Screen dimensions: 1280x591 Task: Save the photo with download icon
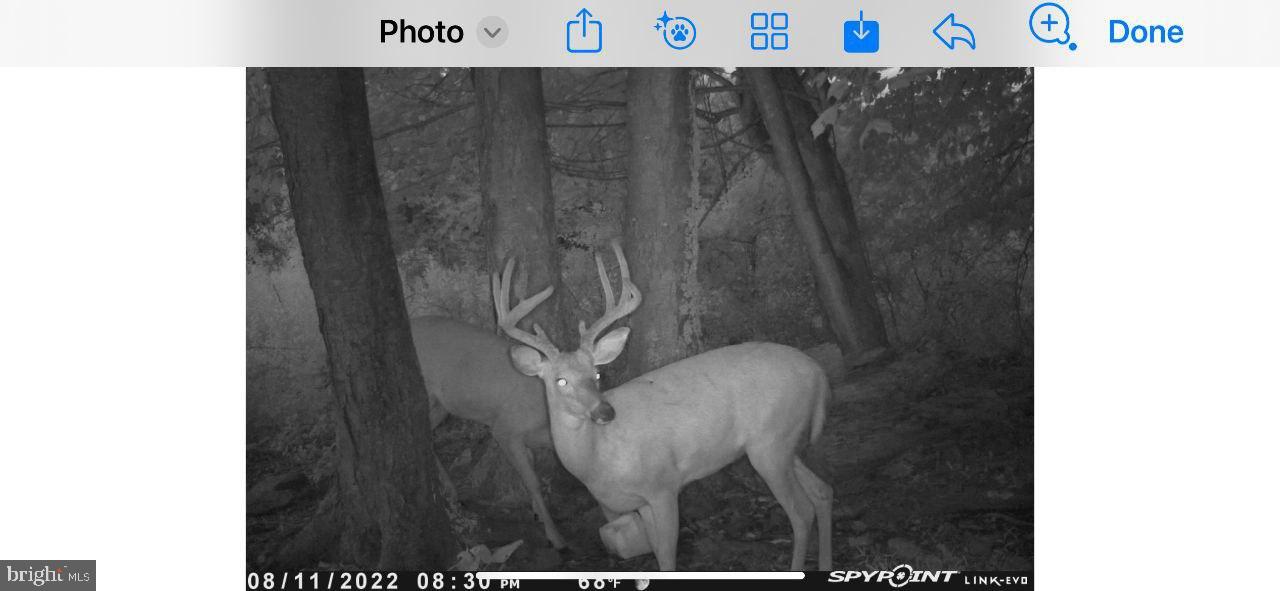click(861, 32)
